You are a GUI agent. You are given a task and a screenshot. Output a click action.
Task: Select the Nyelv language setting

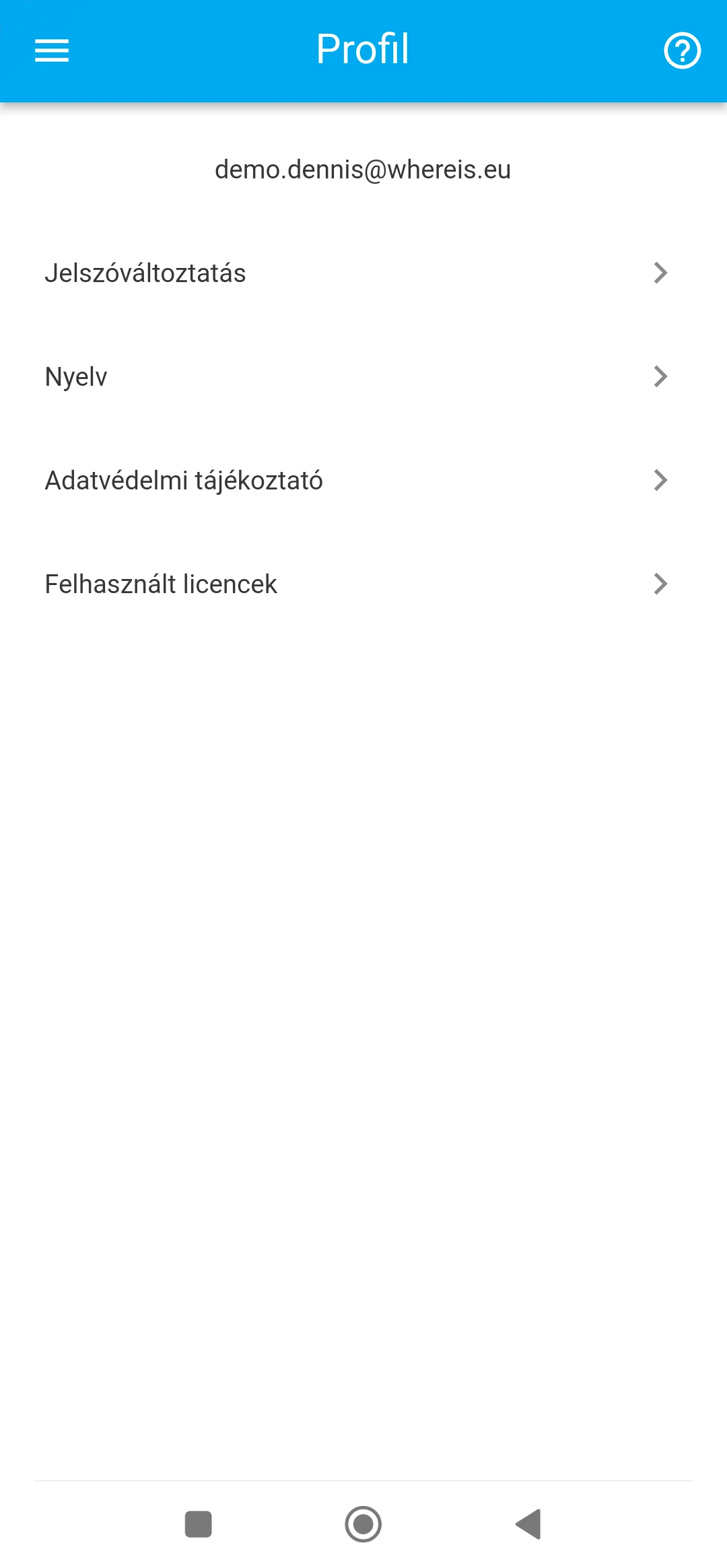click(x=357, y=377)
